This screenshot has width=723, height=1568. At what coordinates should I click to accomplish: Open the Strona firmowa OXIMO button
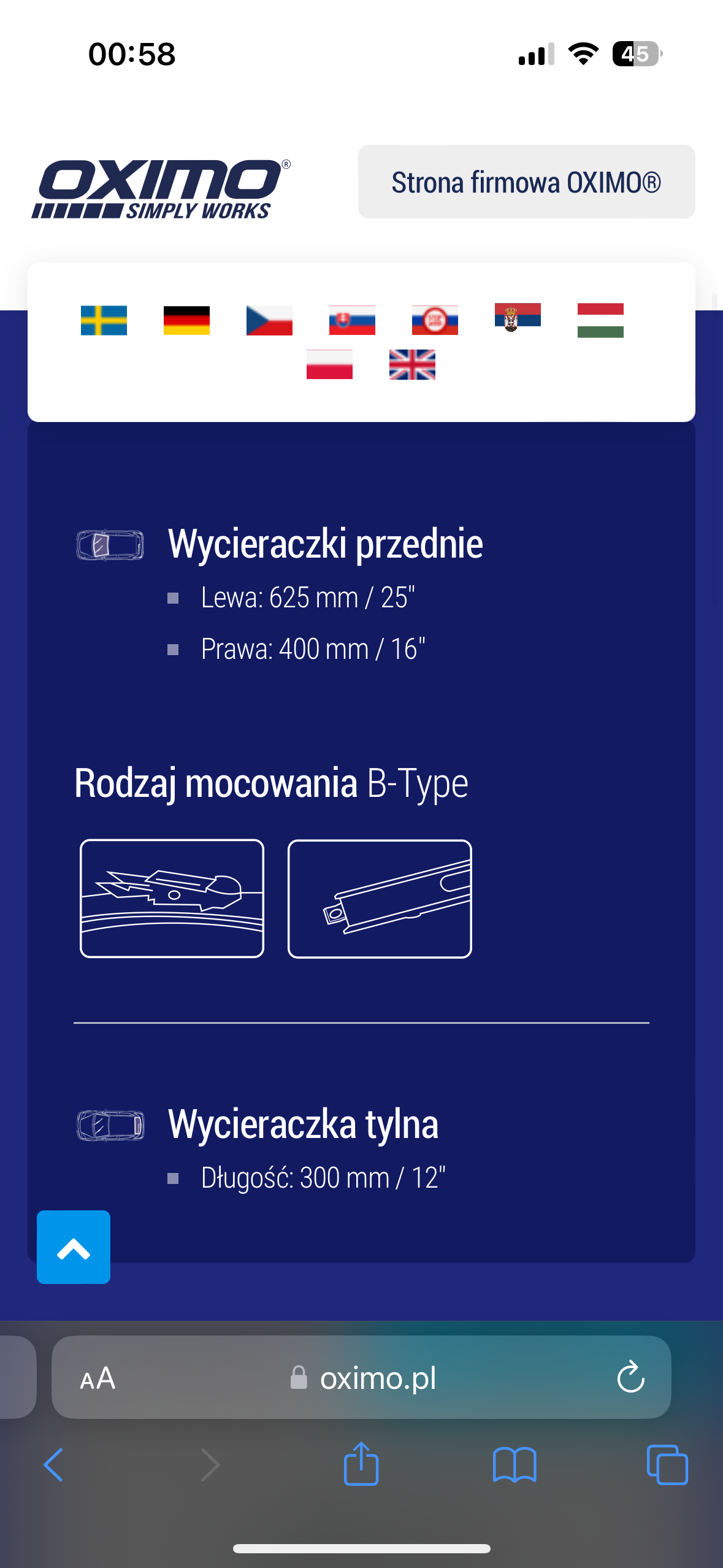(526, 182)
